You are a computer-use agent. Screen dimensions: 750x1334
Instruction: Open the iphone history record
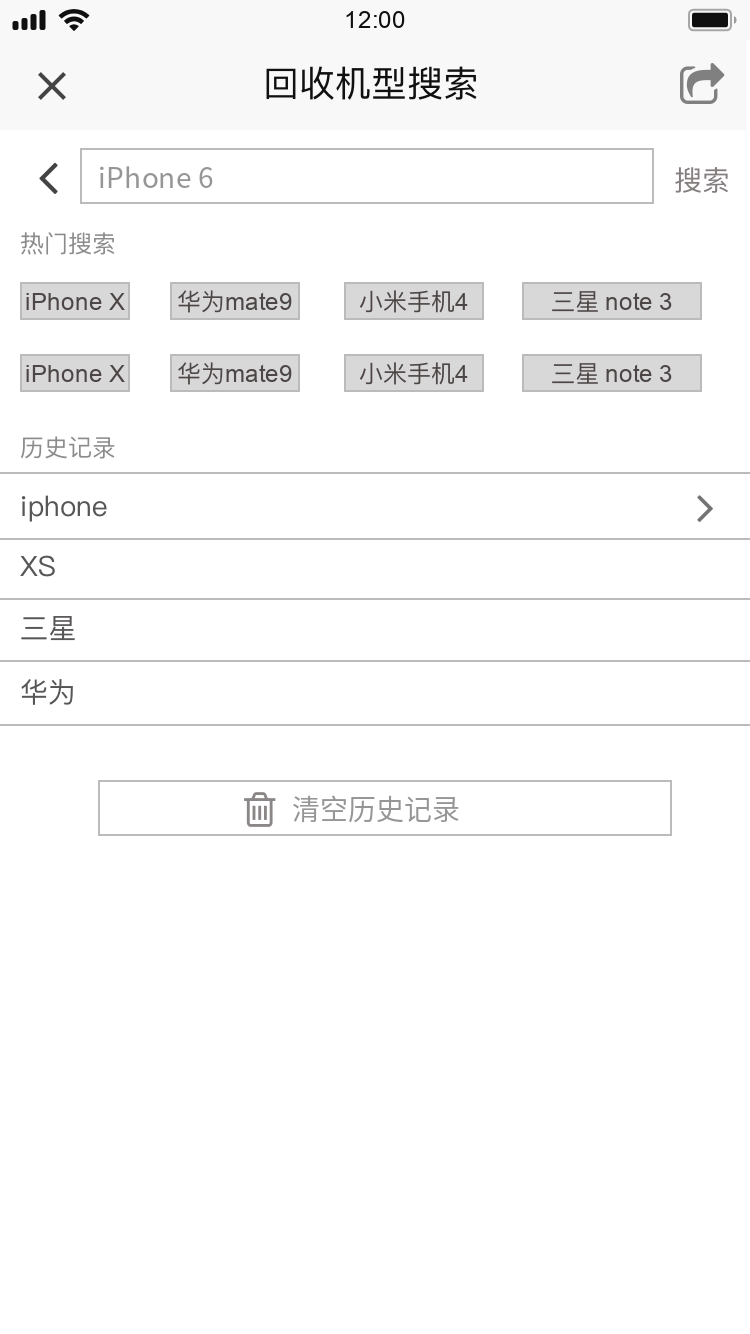375,507
